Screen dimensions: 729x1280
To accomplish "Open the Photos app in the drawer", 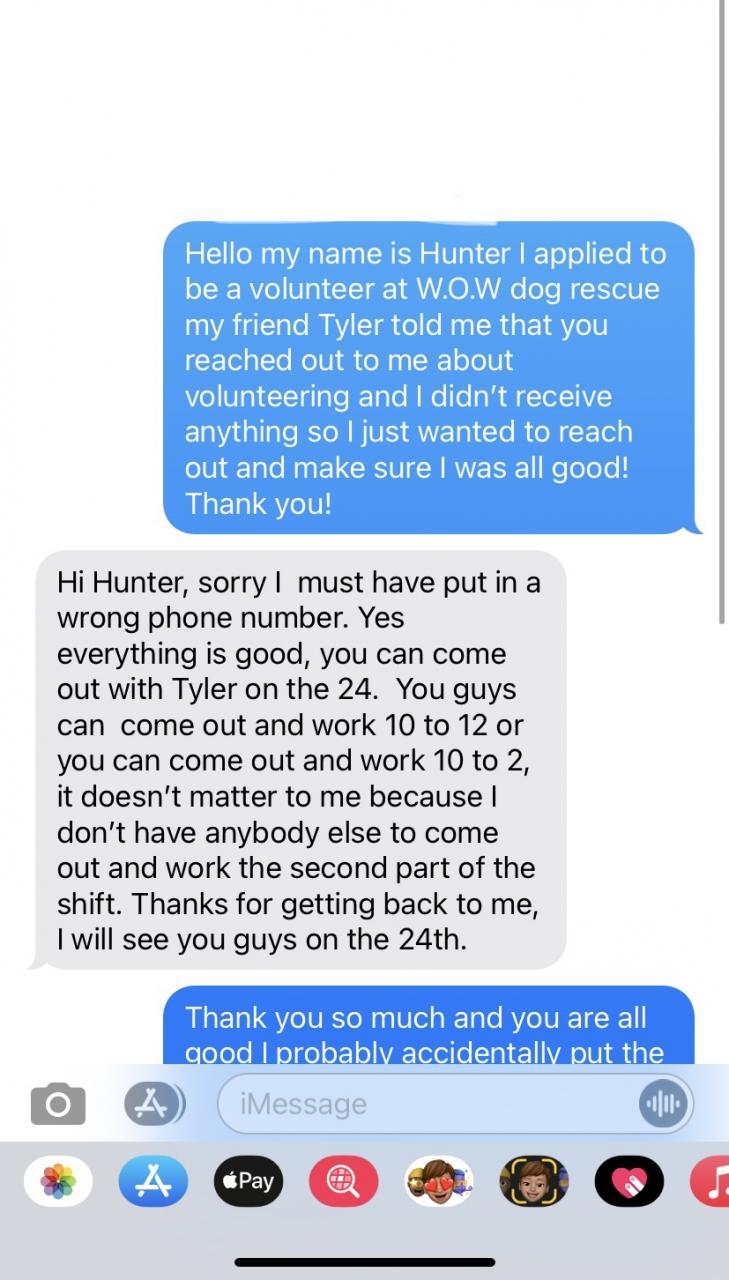I will pyautogui.click(x=59, y=1182).
